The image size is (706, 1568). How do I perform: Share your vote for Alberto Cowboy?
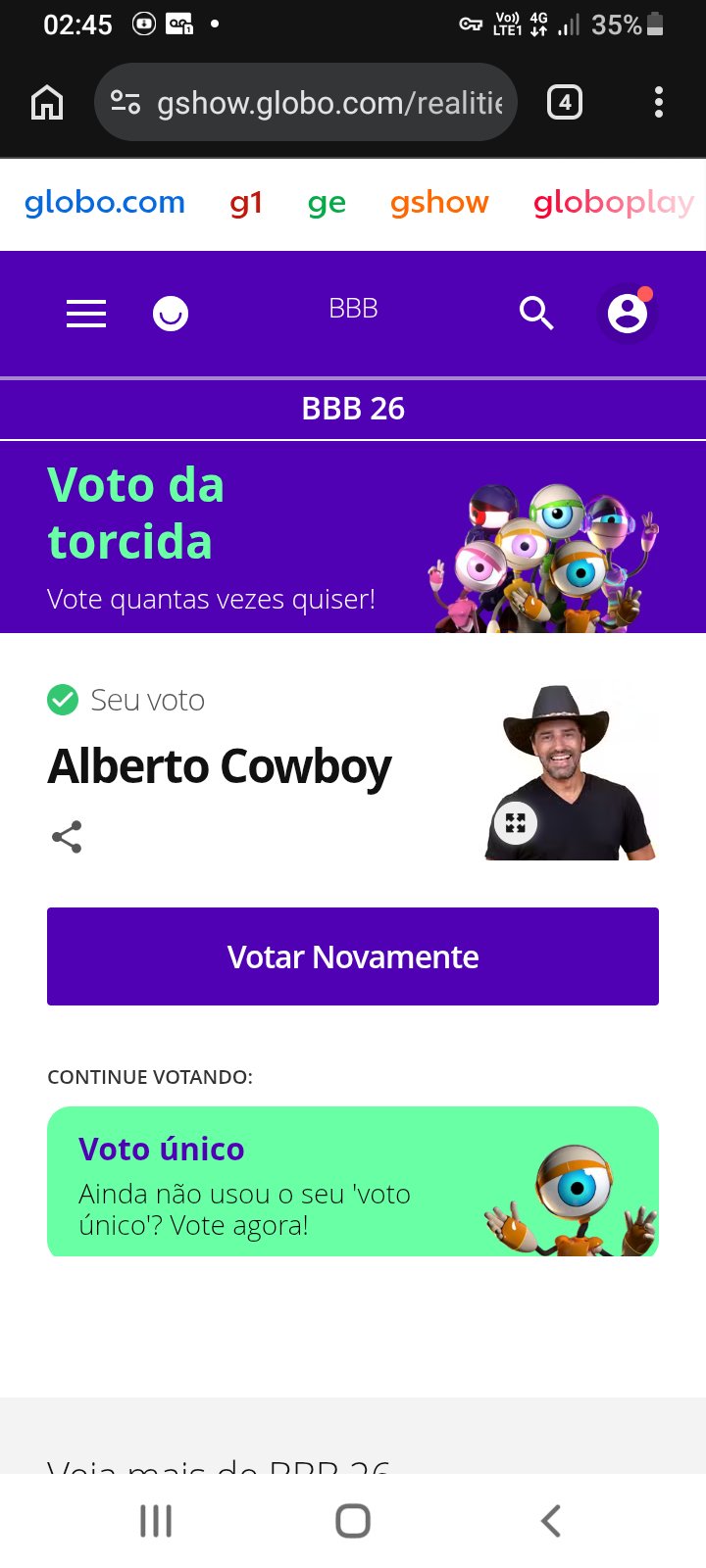[x=67, y=837]
